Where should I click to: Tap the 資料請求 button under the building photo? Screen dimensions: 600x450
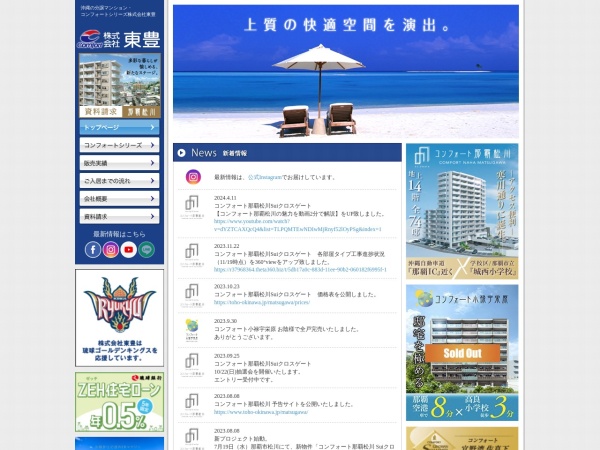[x=100, y=114]
